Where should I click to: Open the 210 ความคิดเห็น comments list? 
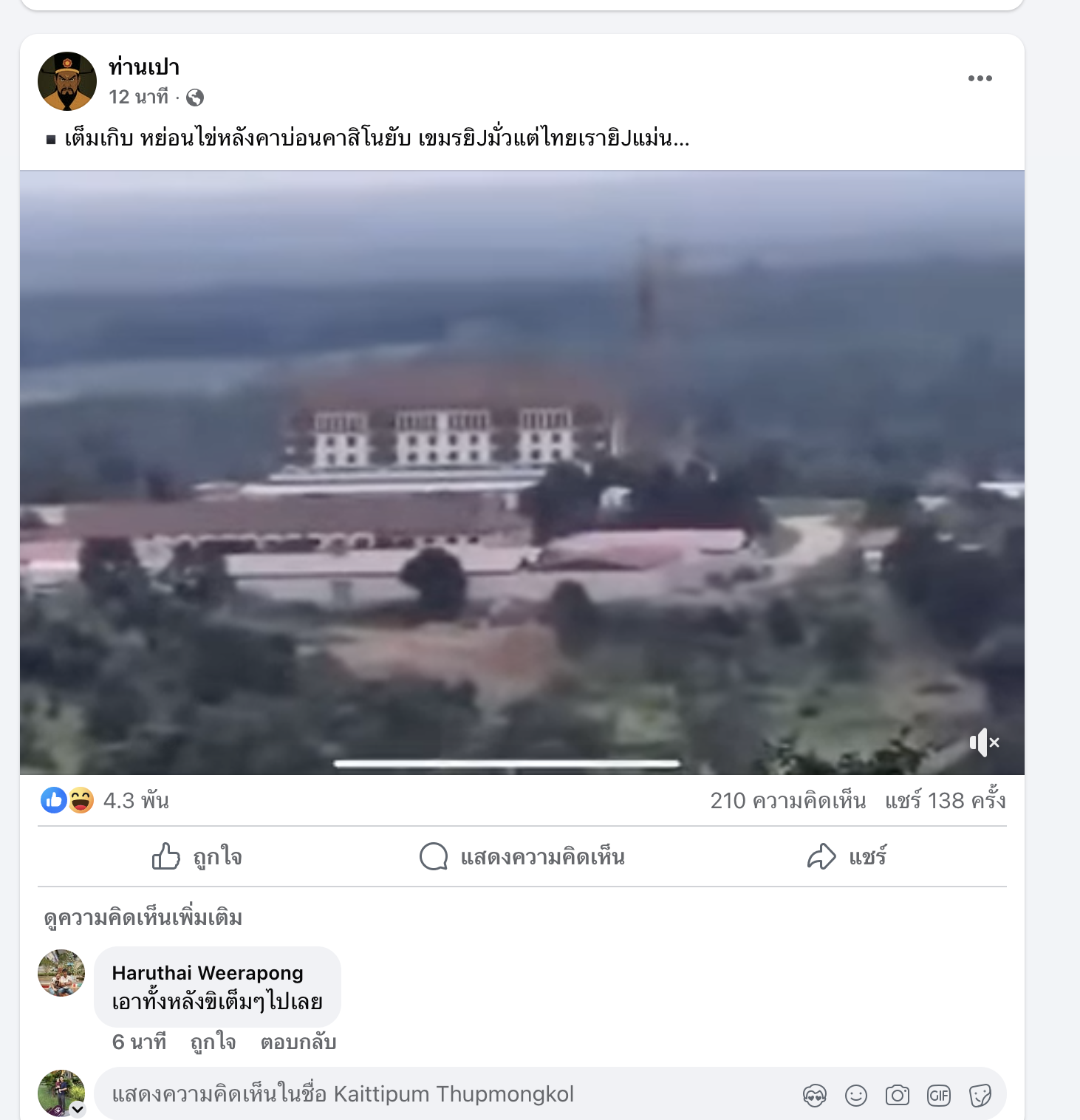click(x=787, y=801)
